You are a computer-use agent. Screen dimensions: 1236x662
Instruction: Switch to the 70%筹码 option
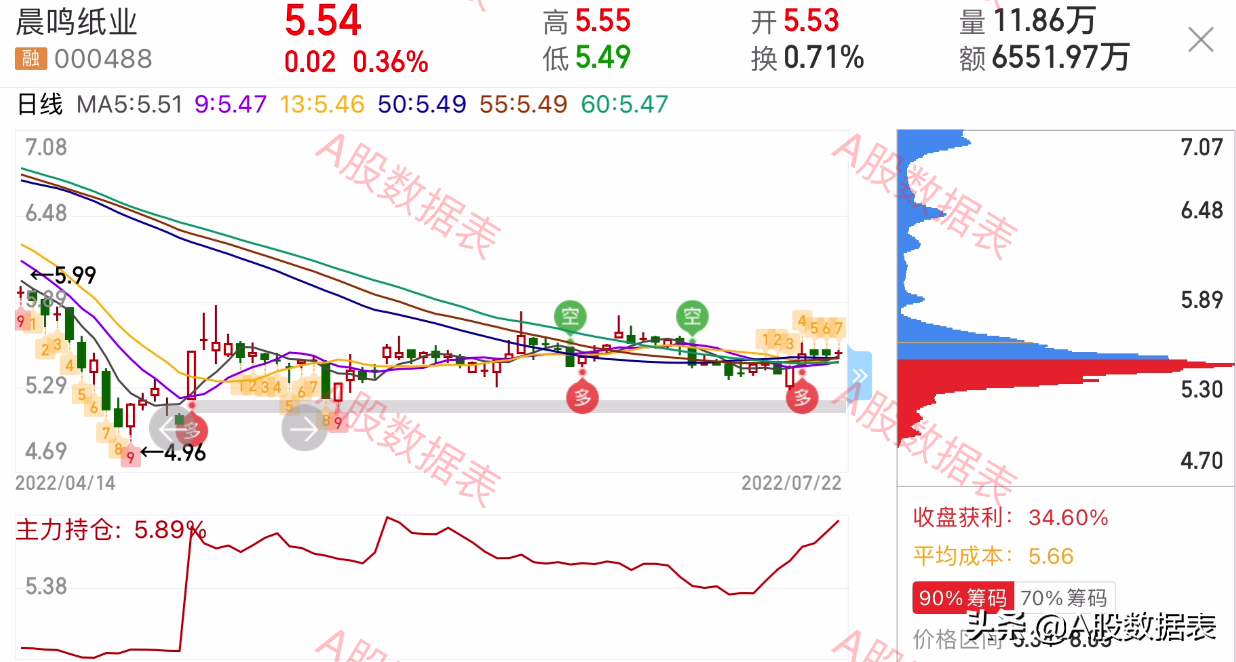[x=1064, y=598]
